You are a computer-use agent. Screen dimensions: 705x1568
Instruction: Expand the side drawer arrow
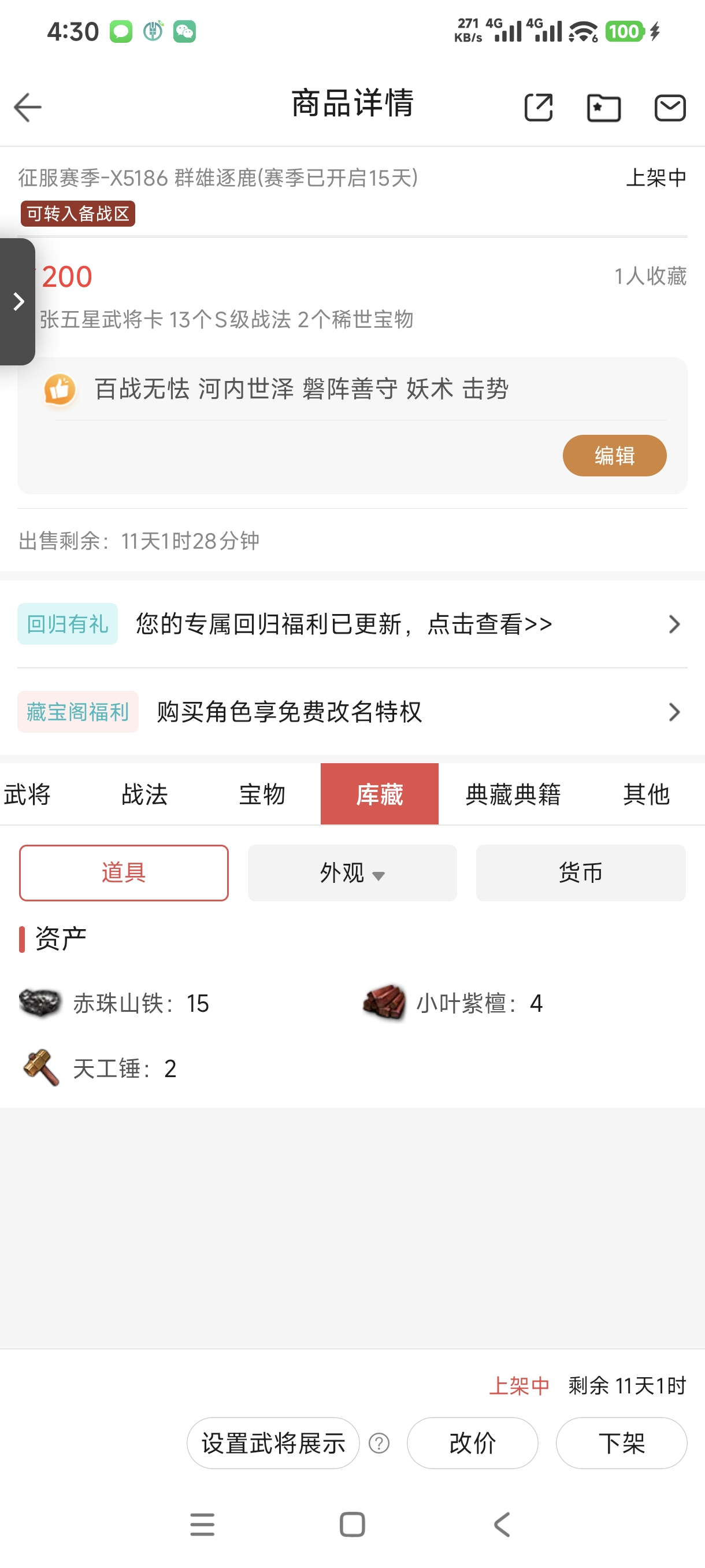(18, 301)
